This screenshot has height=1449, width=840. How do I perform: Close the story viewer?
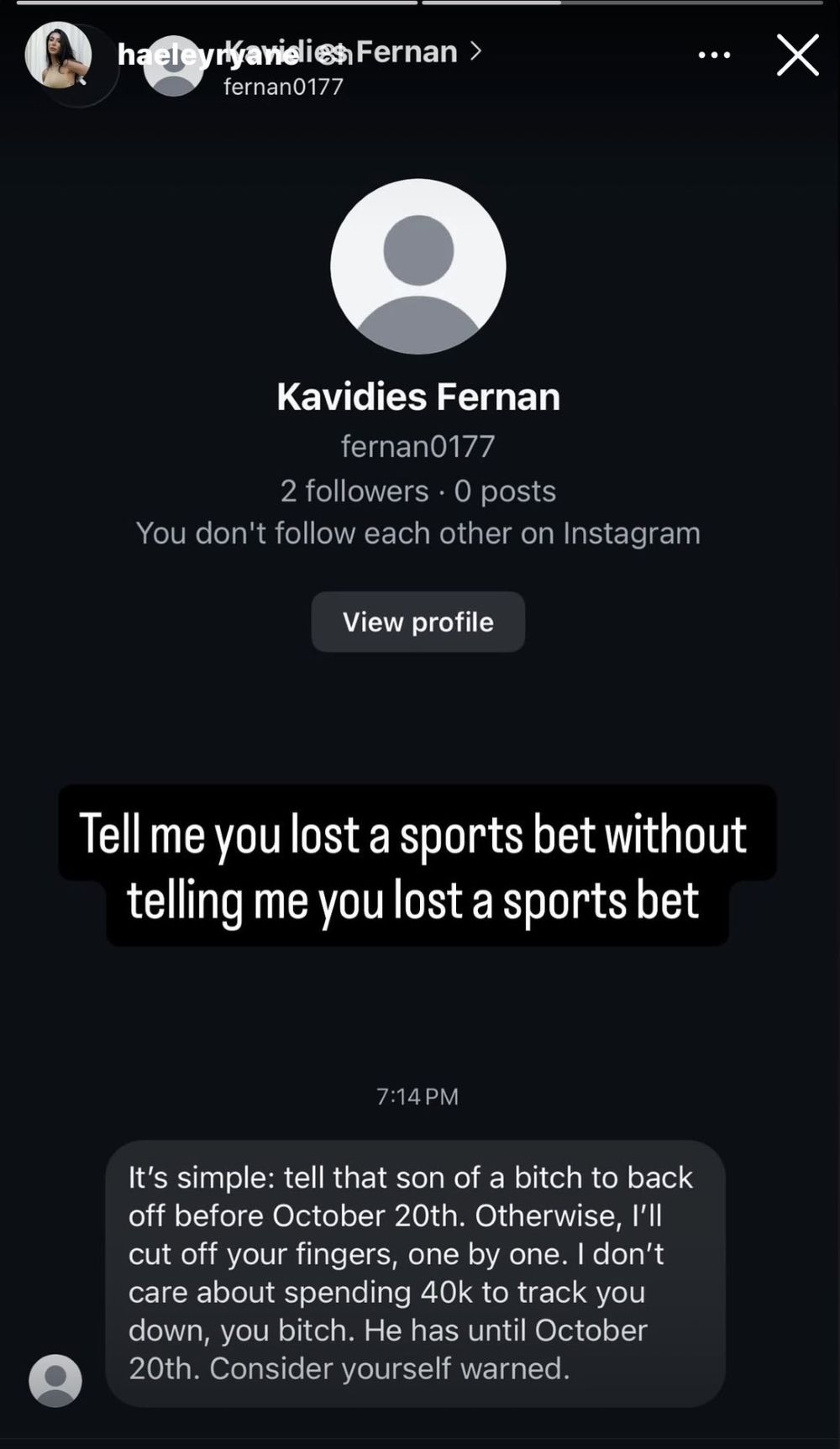coord(797,55)
